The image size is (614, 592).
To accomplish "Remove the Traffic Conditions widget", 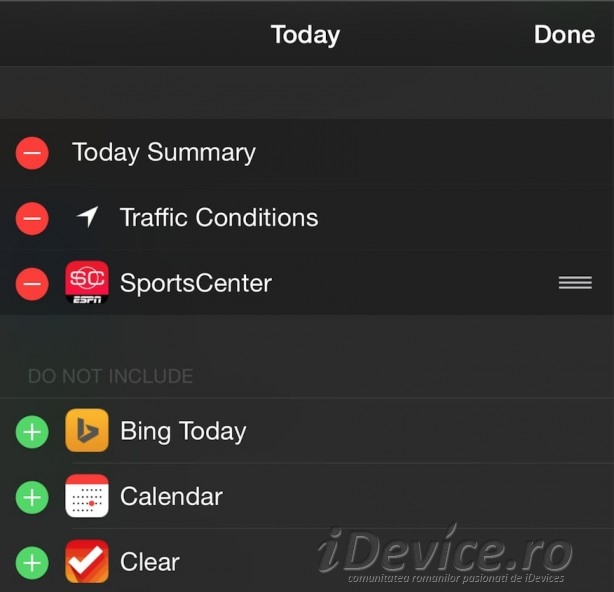I will [x=32, y=218].
